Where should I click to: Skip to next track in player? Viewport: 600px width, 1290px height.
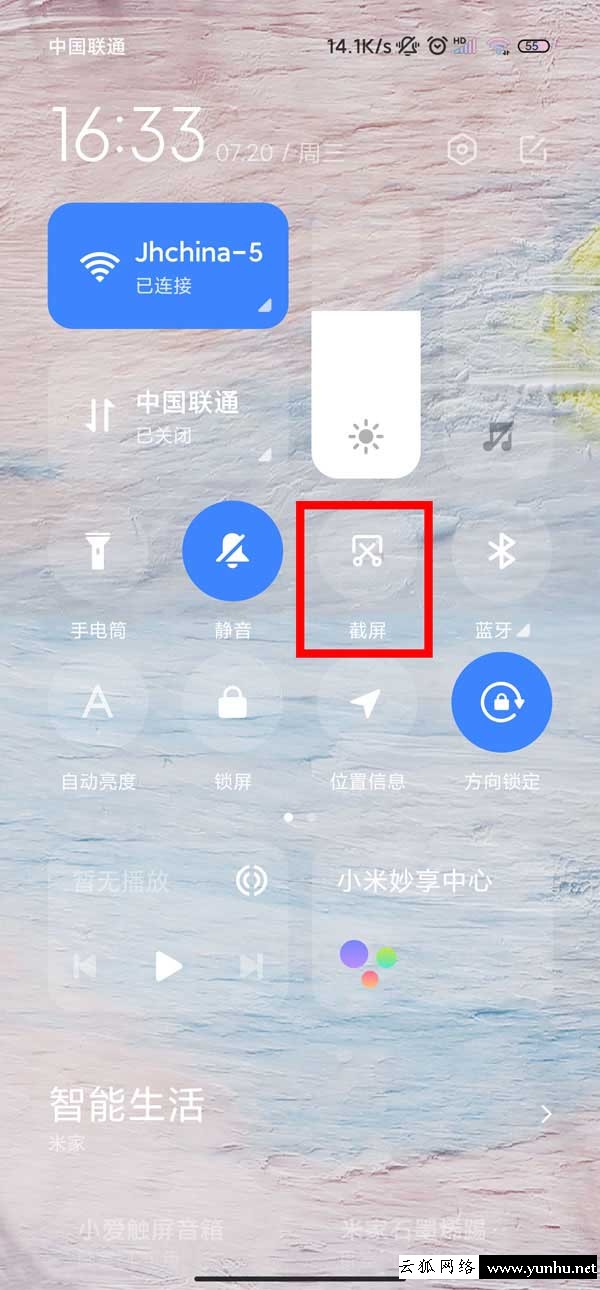tap(250, 966)
